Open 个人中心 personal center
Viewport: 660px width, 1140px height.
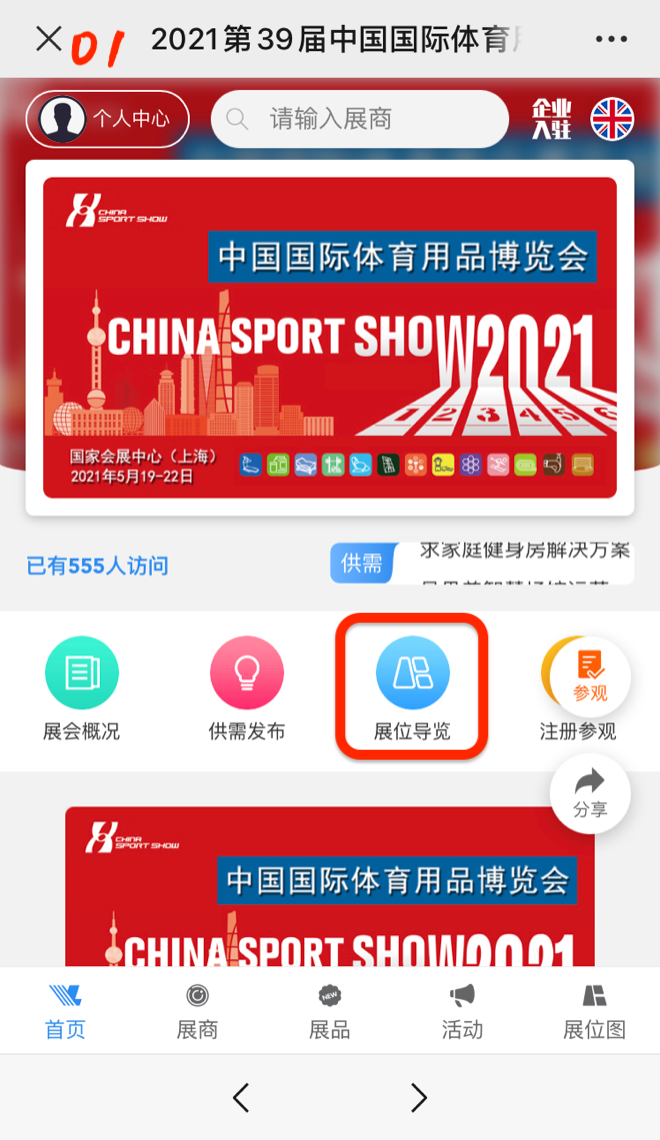click(x=107, y=119)
